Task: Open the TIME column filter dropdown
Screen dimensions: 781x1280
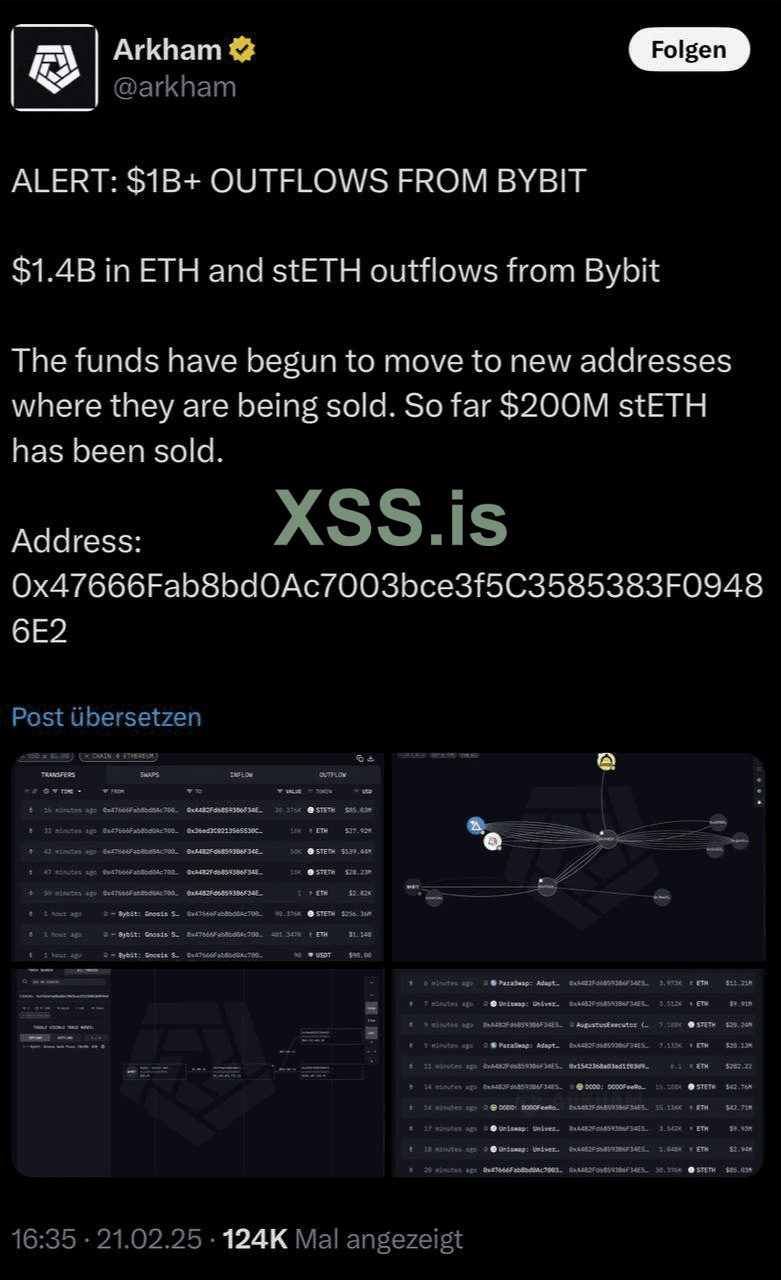Action: (63, 791)
